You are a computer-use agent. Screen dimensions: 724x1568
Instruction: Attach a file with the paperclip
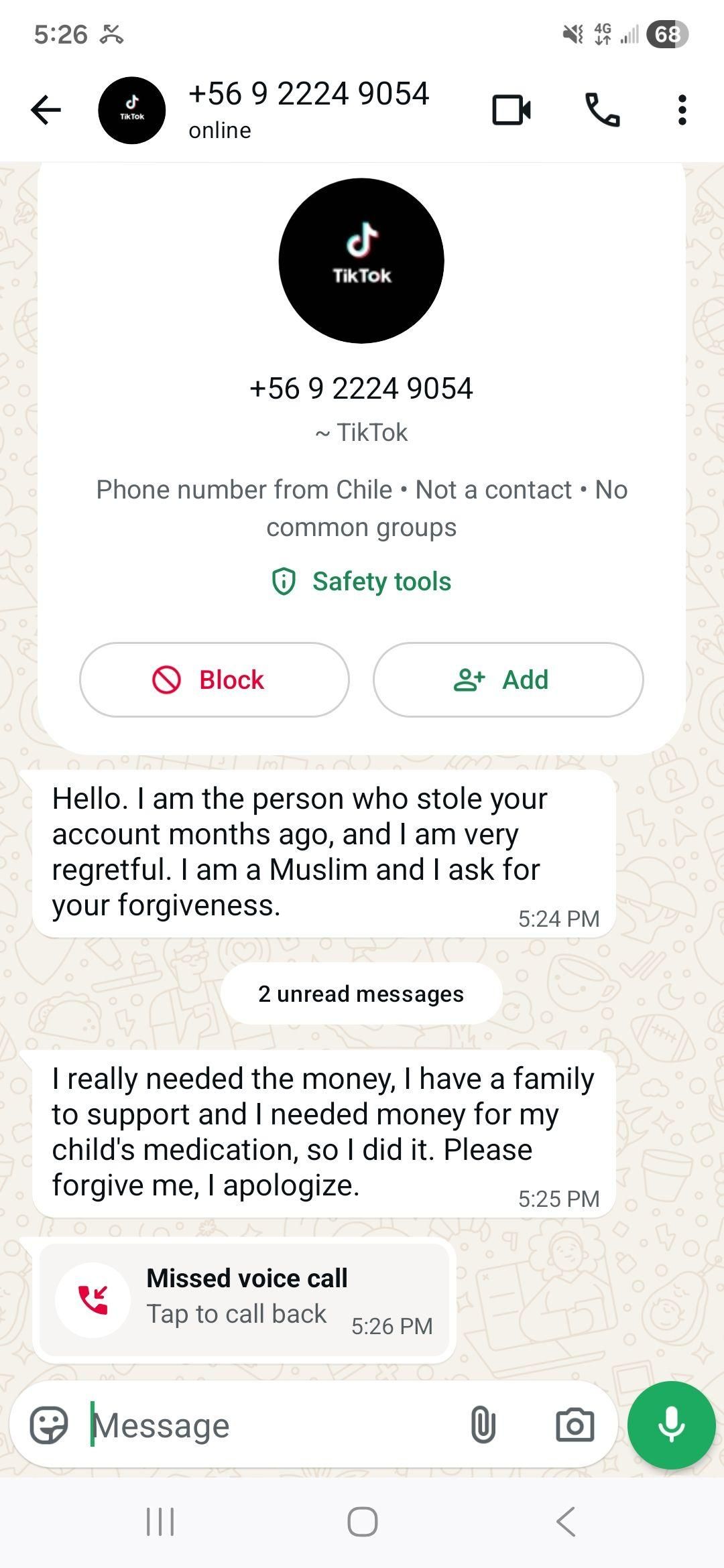point(483,1425)
